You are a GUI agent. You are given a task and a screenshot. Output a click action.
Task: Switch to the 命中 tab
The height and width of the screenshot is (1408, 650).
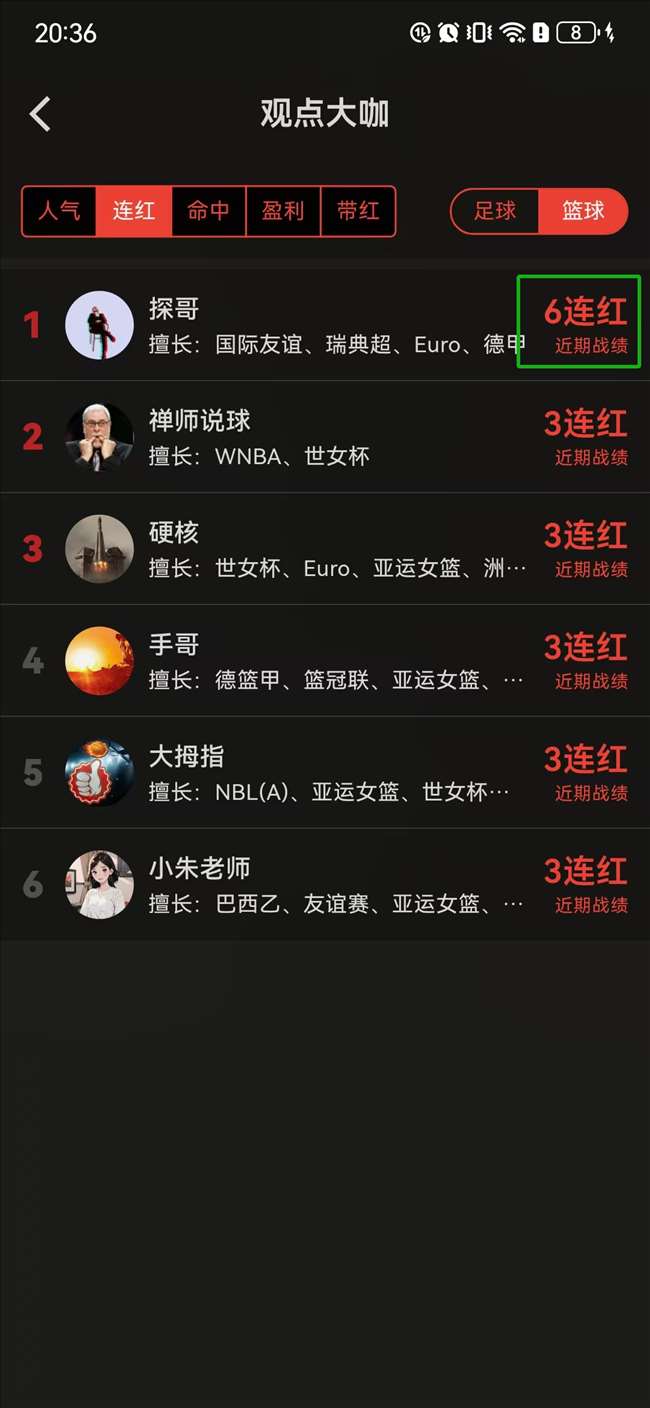[x=208, y=211]
